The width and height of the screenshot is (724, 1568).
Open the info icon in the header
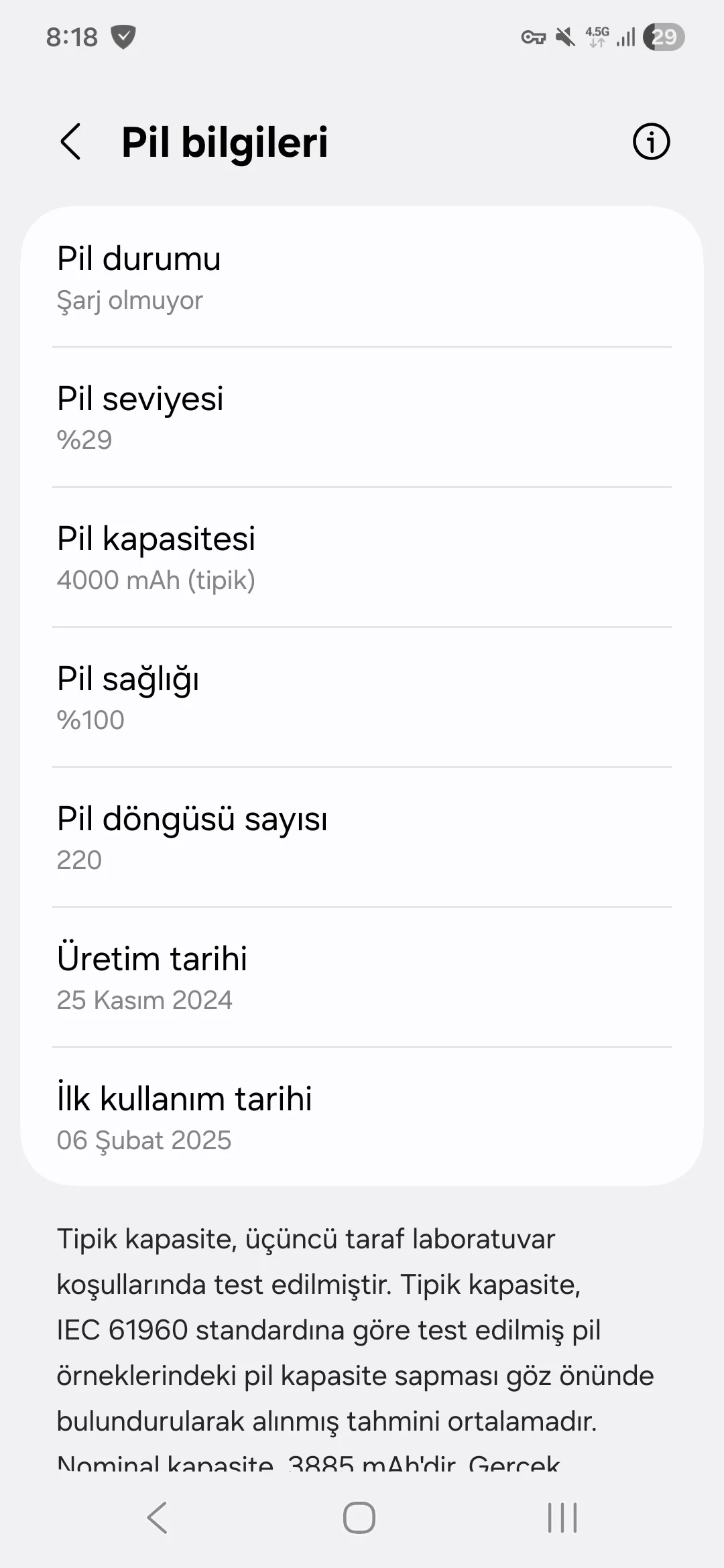(x=651, y=141)
